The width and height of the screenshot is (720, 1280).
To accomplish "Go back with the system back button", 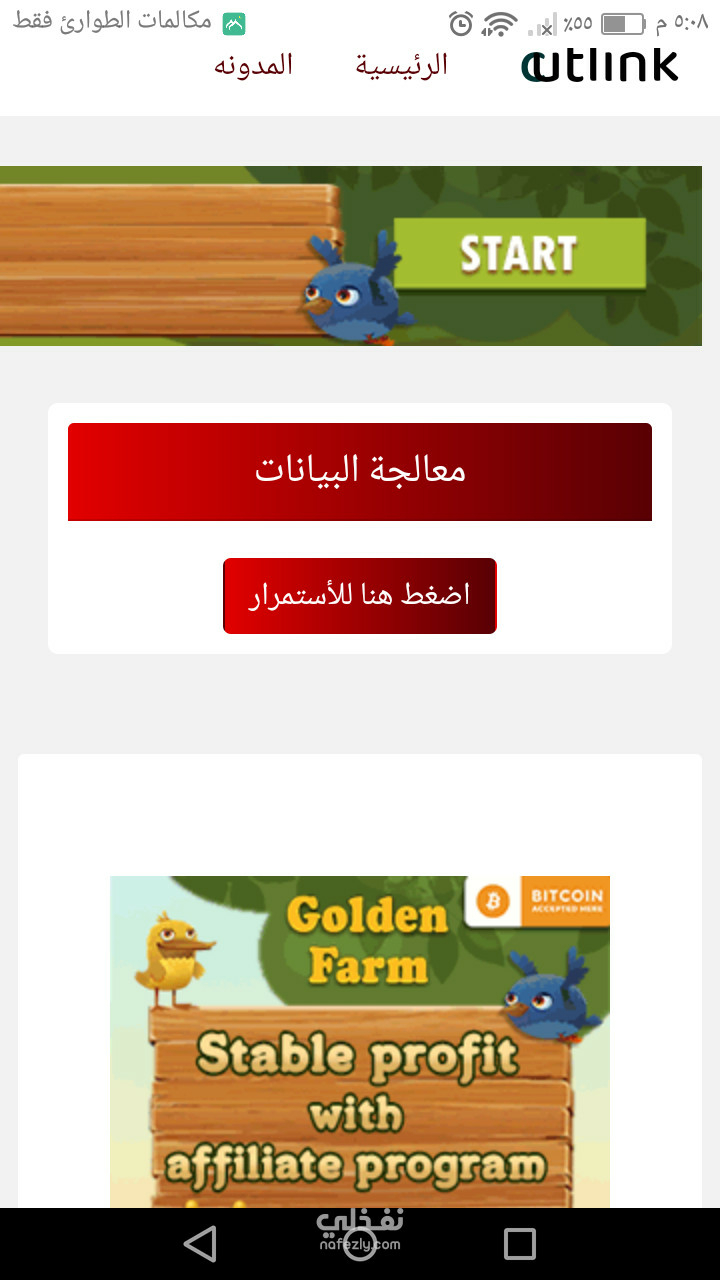I will (x=200, y=1244).
